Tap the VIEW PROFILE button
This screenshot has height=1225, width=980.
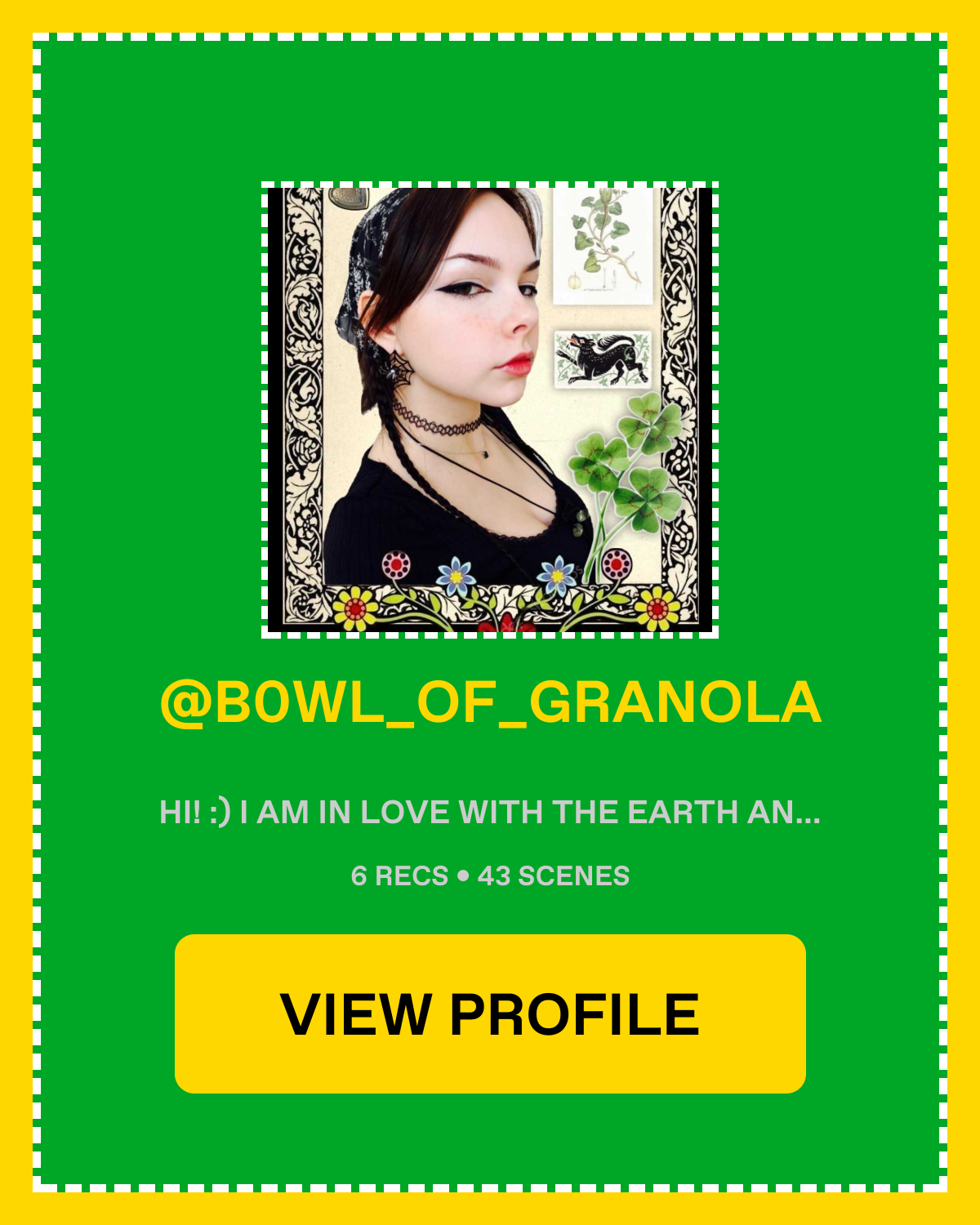(490, 1013)
